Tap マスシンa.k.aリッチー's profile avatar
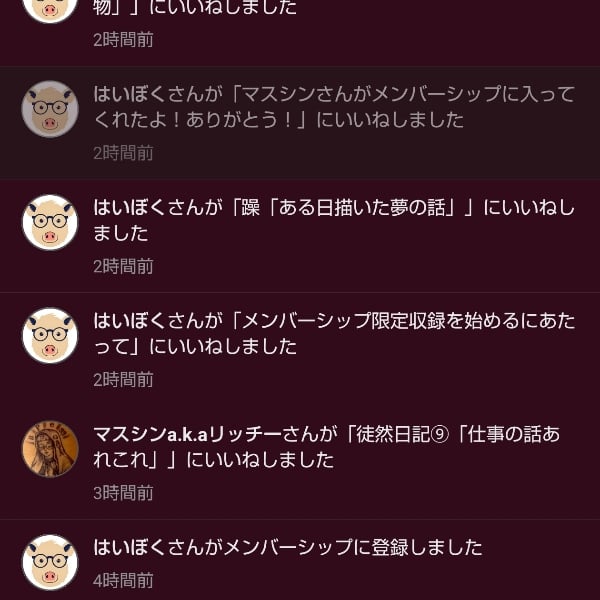Image resolution: width=600 pixels, height=600 pixels. click(x=50, y=448)
